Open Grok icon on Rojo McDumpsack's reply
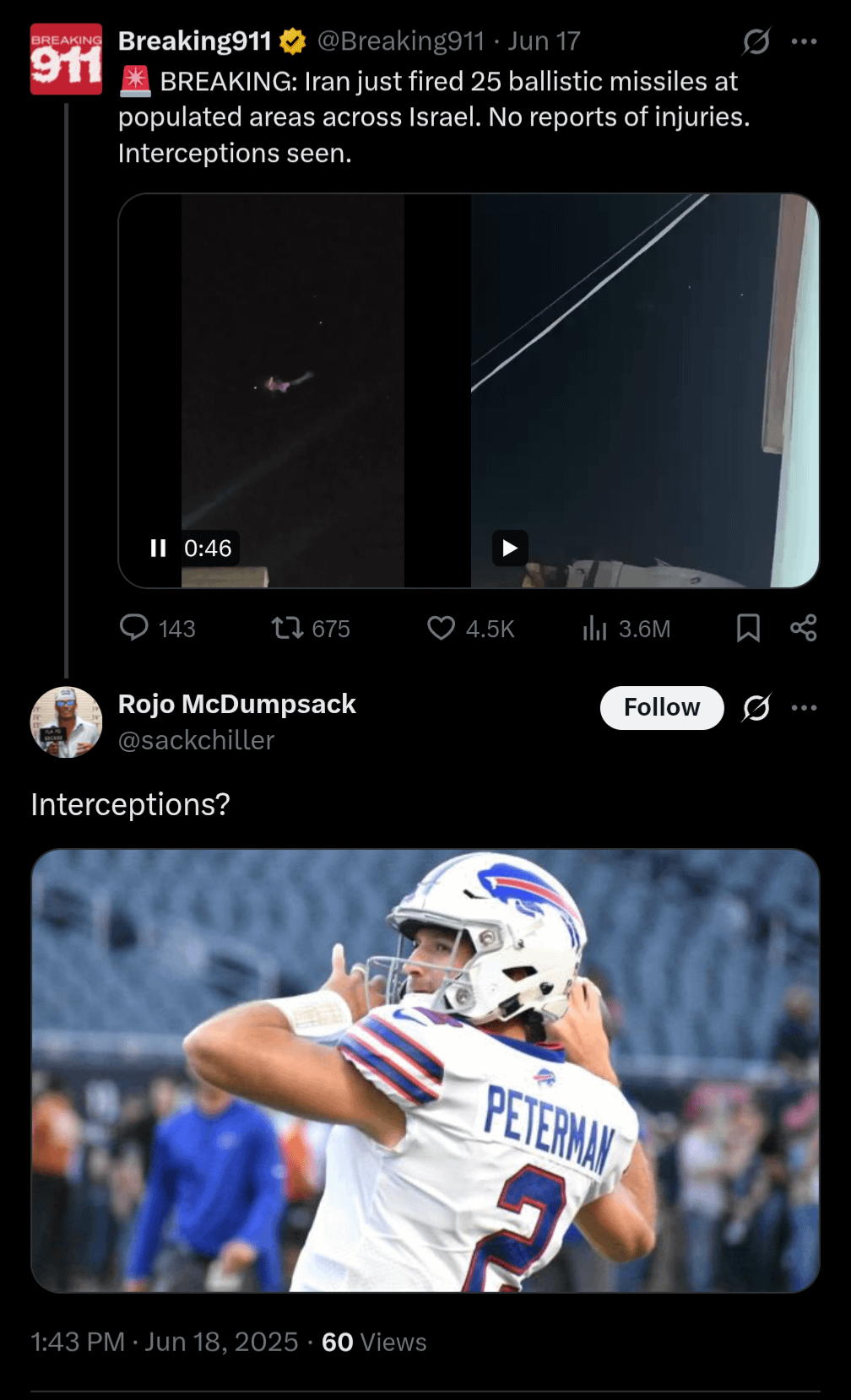 [x=756, y=707]
